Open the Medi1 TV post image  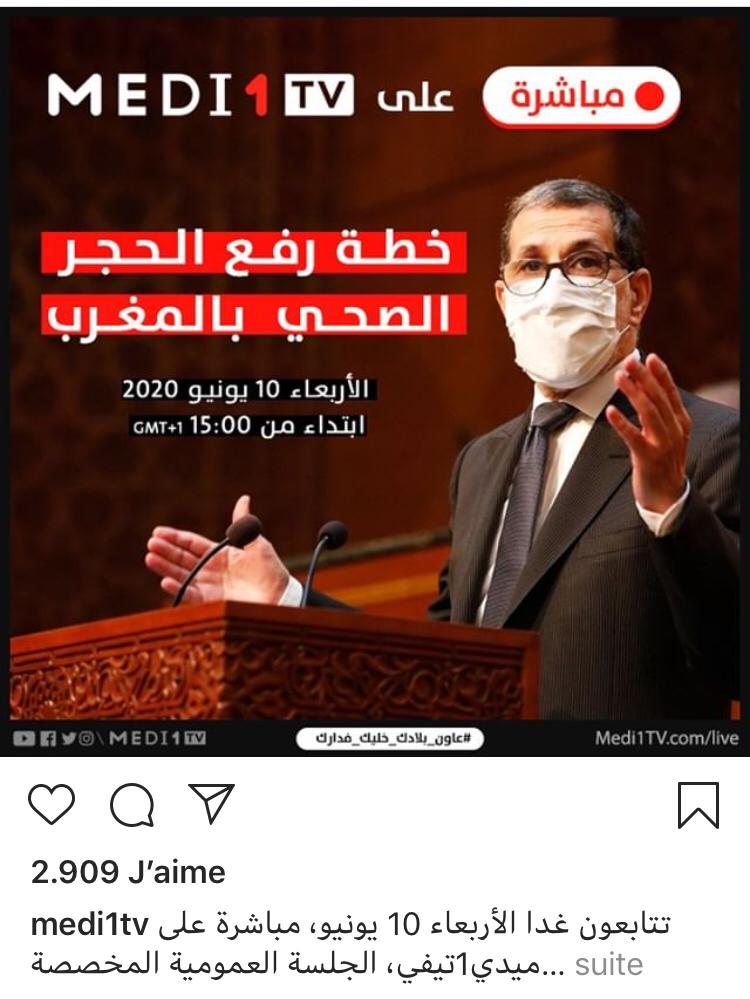point(375,380)
